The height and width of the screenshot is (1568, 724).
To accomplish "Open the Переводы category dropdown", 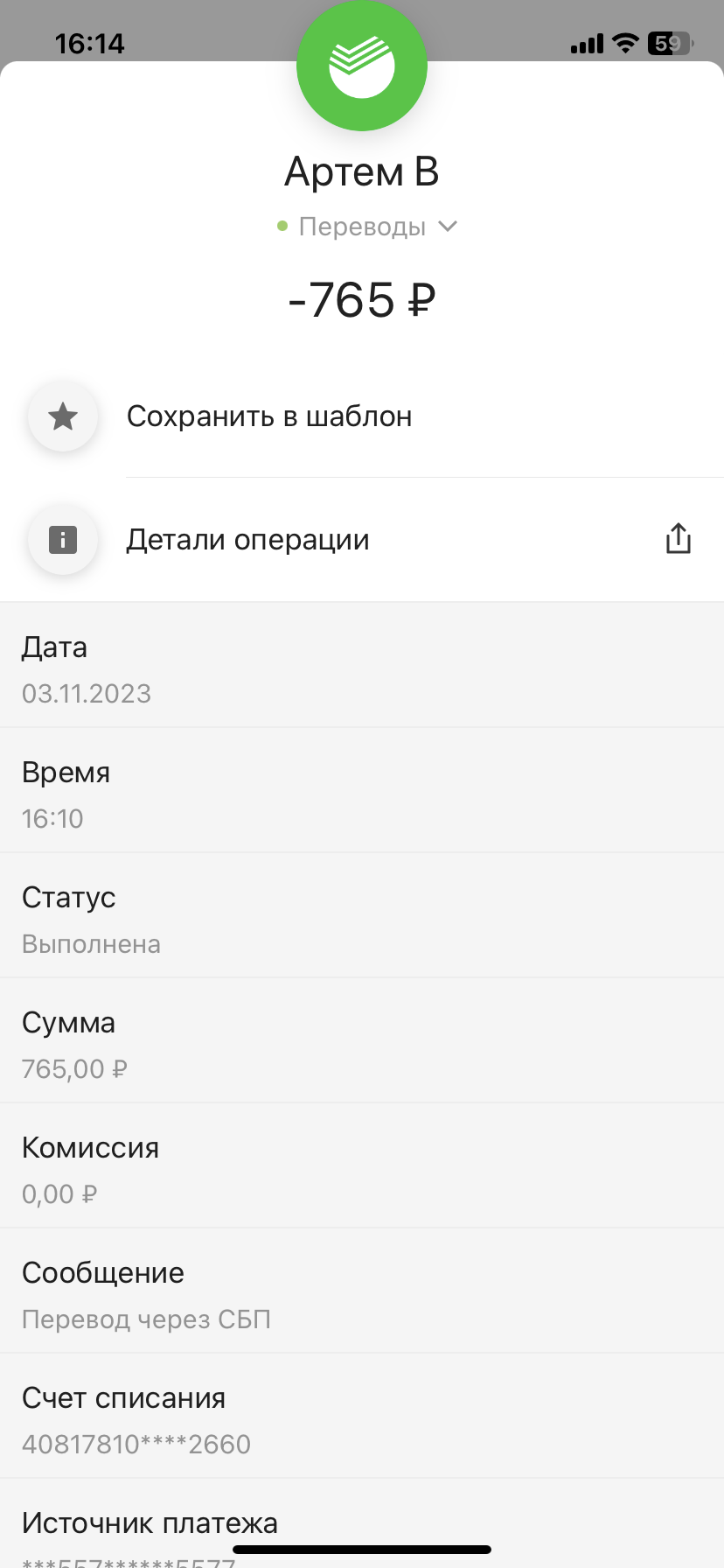I will click(x=366, y=227).
